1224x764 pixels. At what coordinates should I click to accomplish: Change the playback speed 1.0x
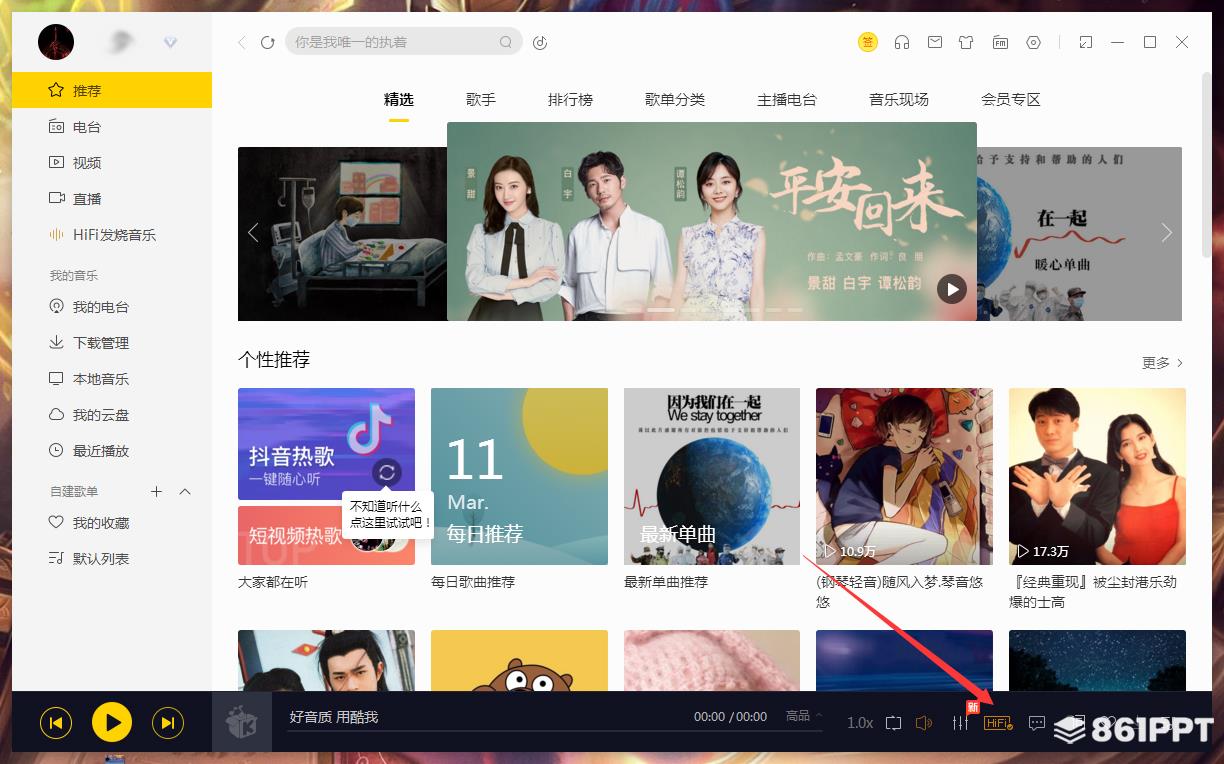click(860, 722)
